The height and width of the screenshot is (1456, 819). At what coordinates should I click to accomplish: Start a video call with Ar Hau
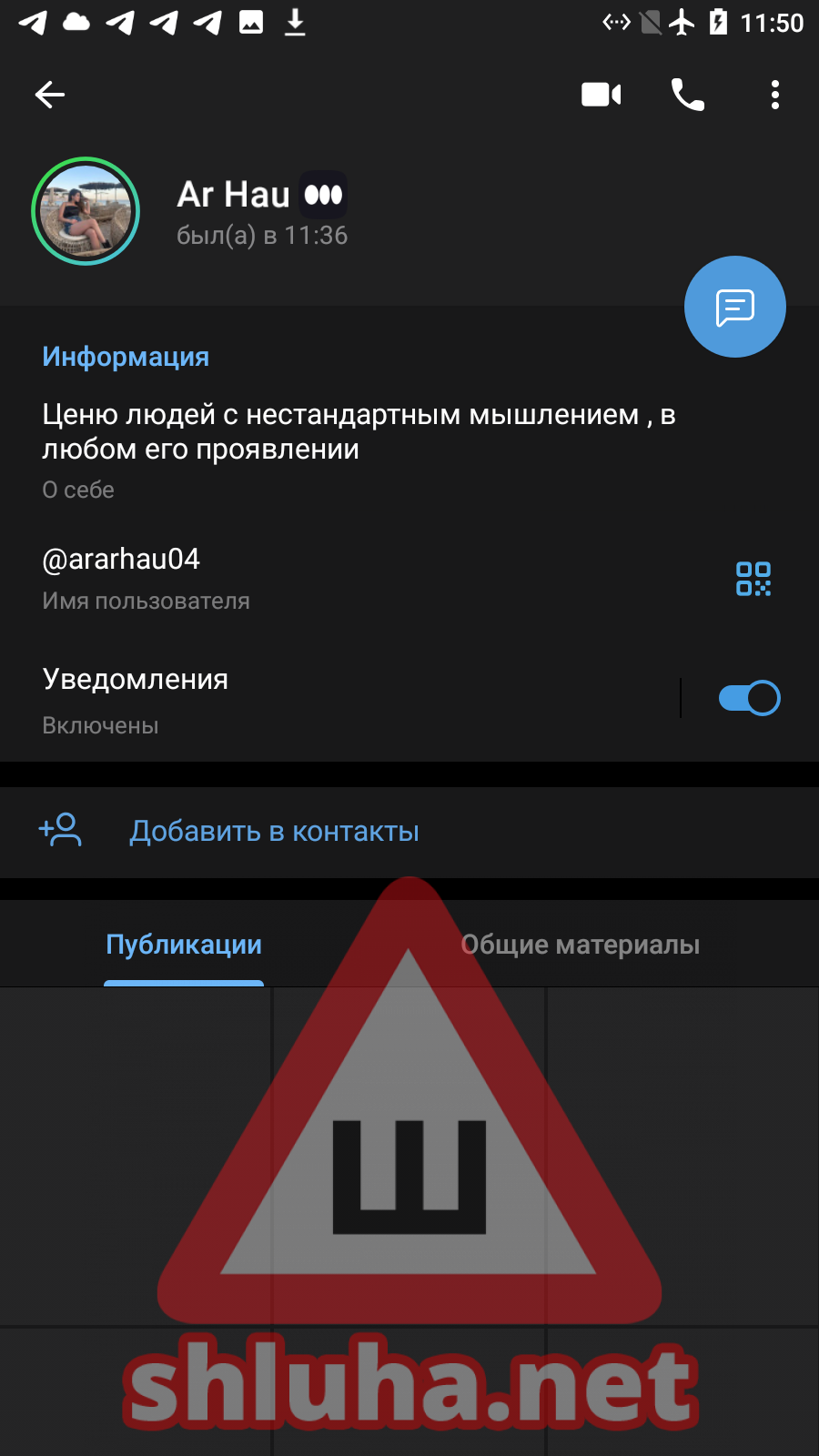click(601, 95)
